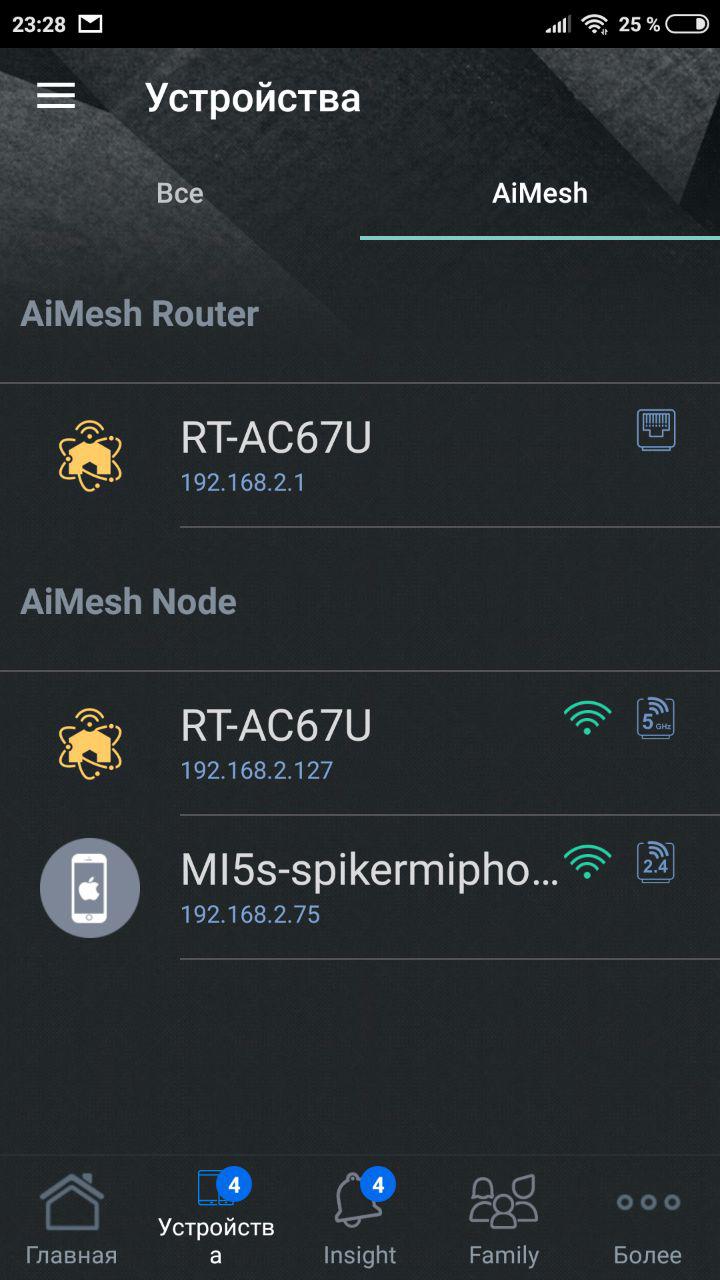Open the Более tab

pos(648,1218)
